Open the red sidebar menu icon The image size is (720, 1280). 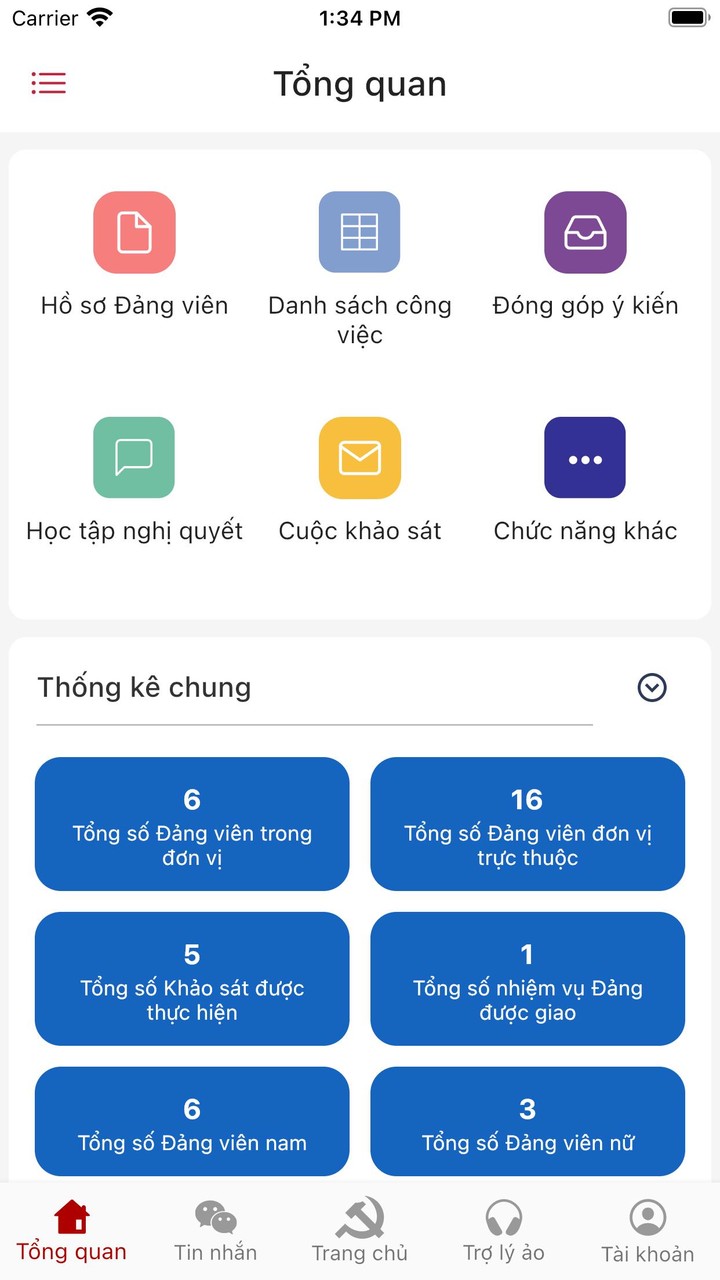pyautogui.click(x=48, y=83)
